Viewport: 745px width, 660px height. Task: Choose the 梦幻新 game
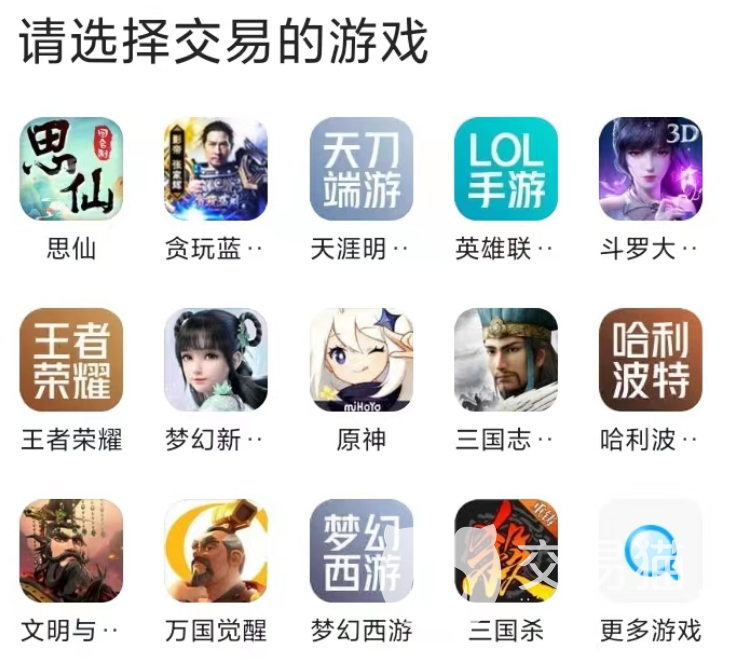(216, 360)
